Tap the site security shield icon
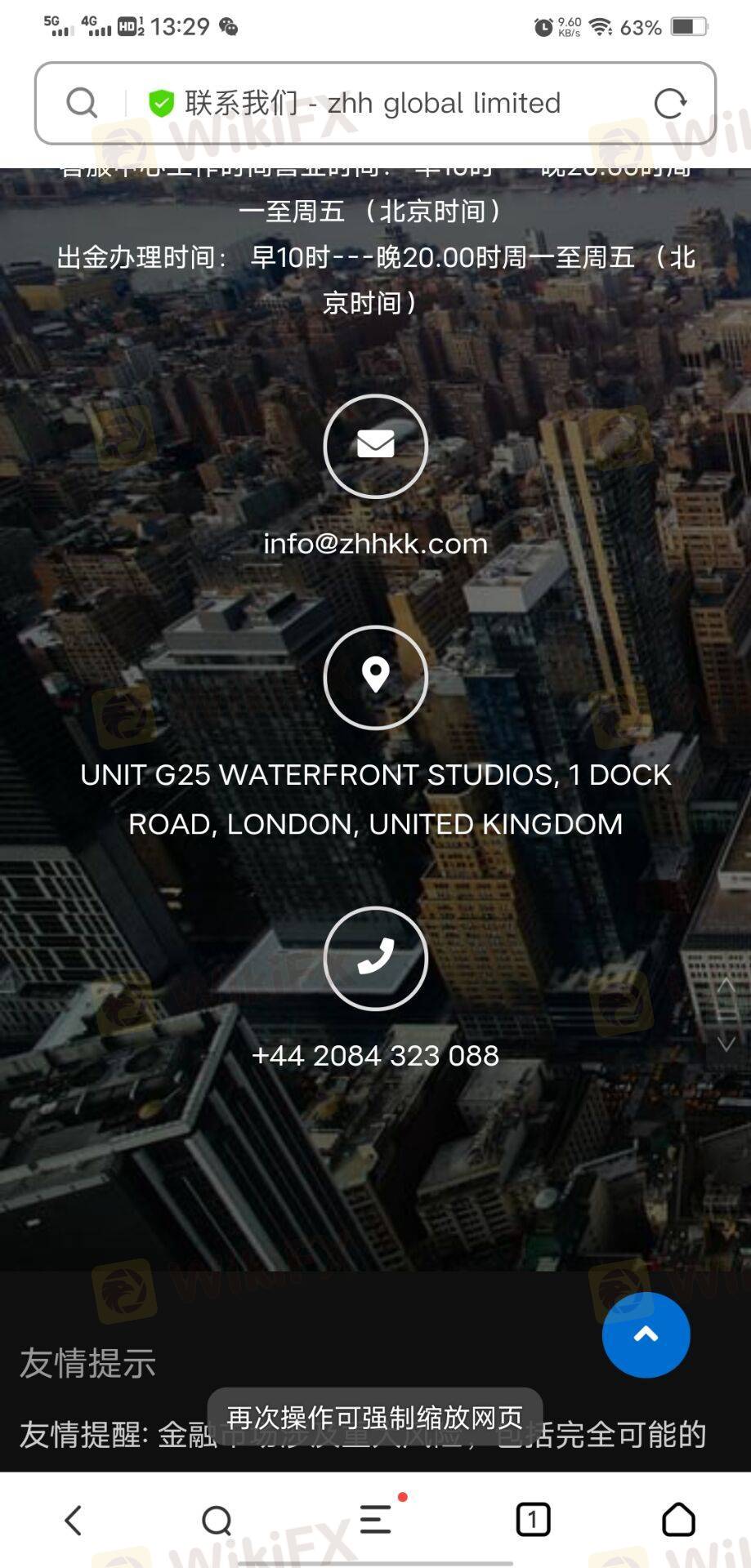The image size is (751, 1568). 162,104
